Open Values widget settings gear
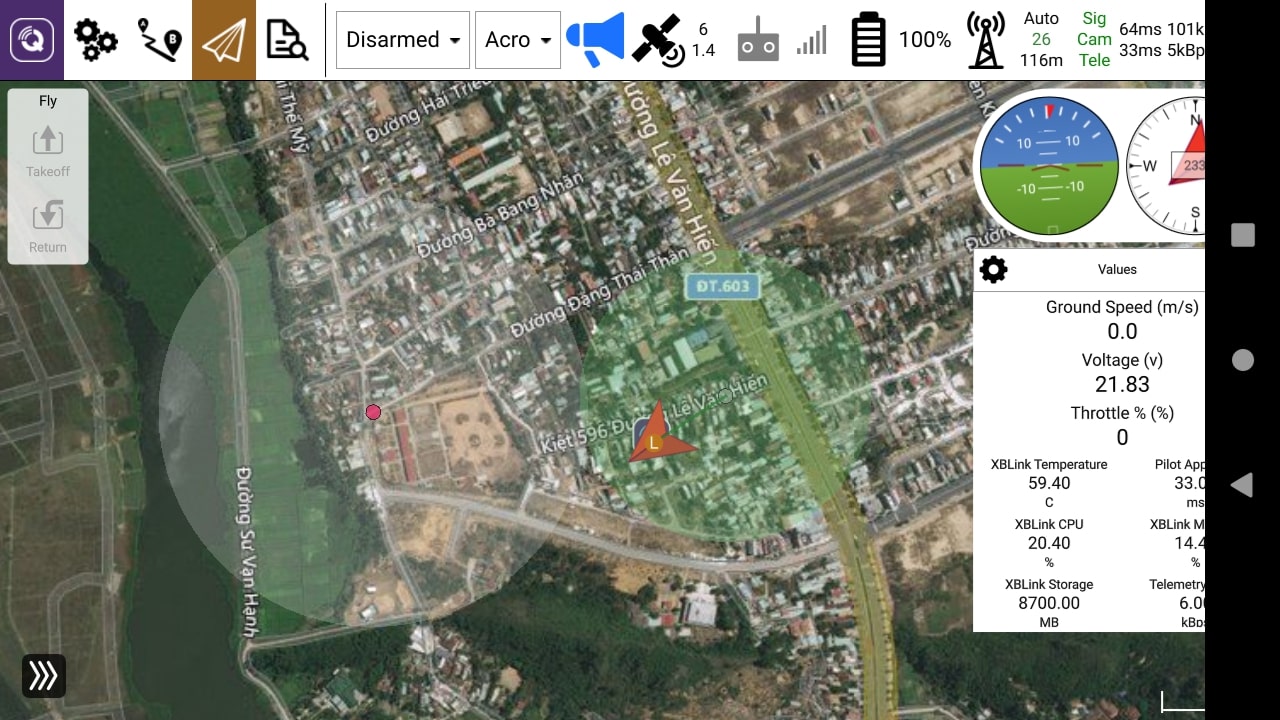Viewport: 1280px width, 720px height. tap(993, 269)
